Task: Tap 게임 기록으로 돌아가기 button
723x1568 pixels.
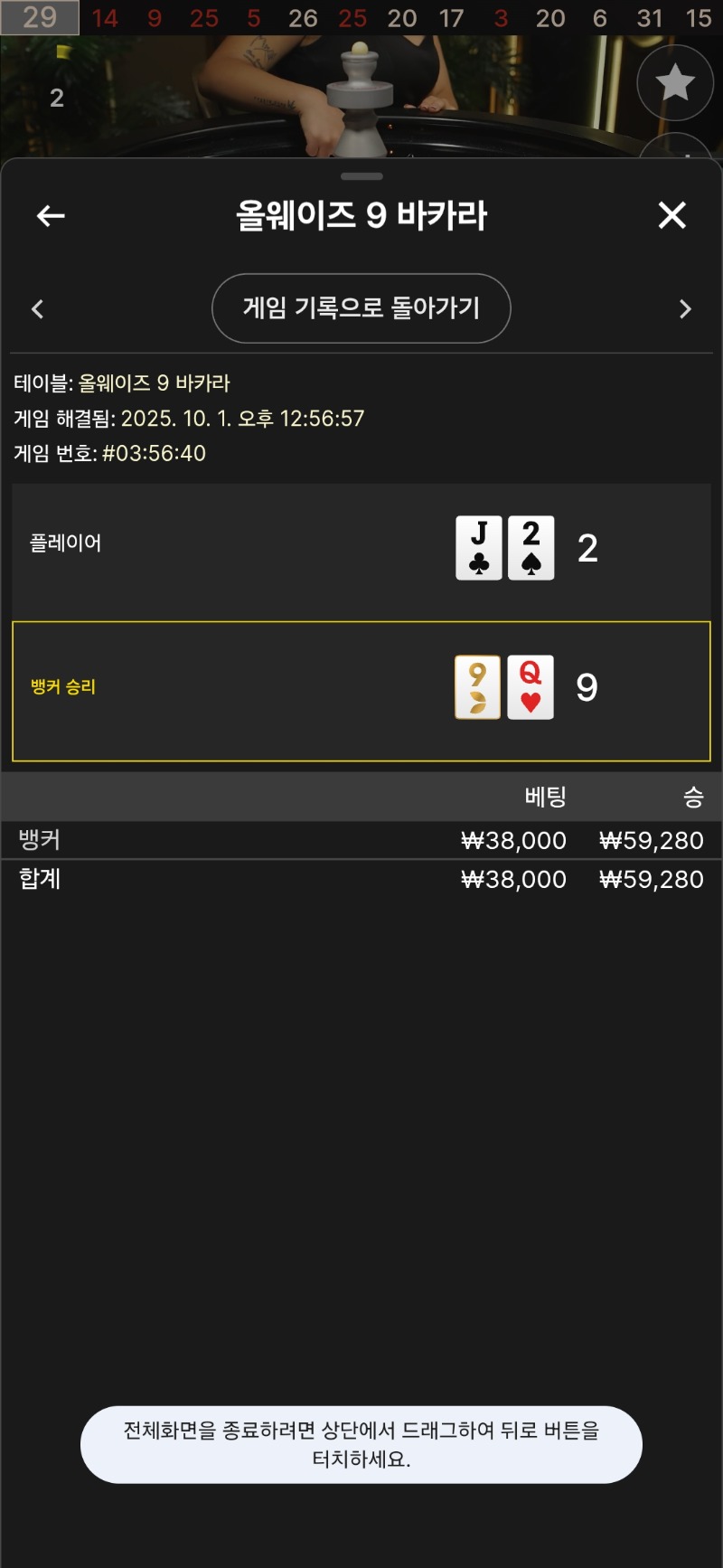Action: pyautogui.click(x=361, y=308)
